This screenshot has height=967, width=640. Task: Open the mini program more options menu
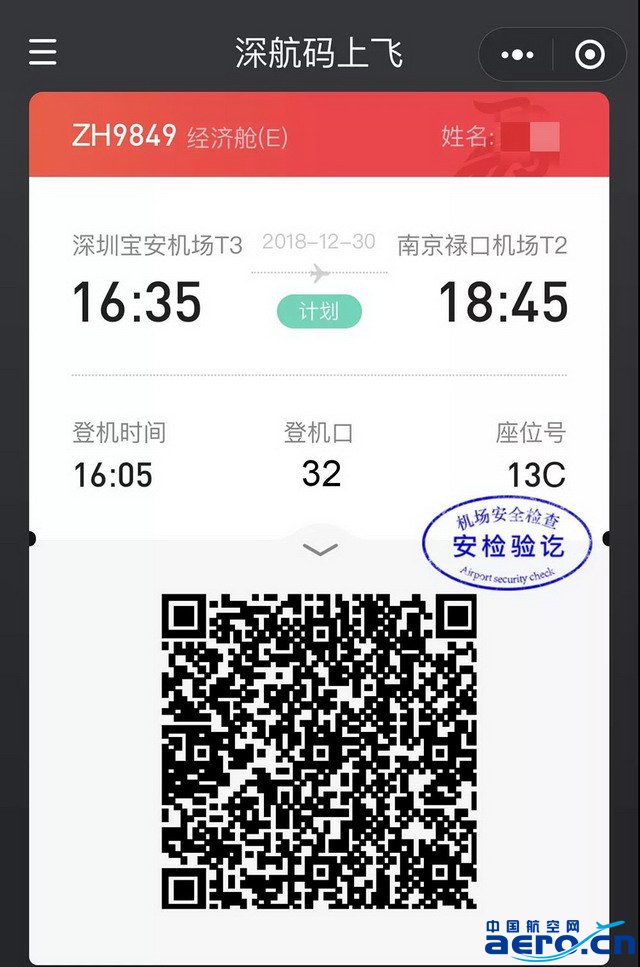pos(517,55)
